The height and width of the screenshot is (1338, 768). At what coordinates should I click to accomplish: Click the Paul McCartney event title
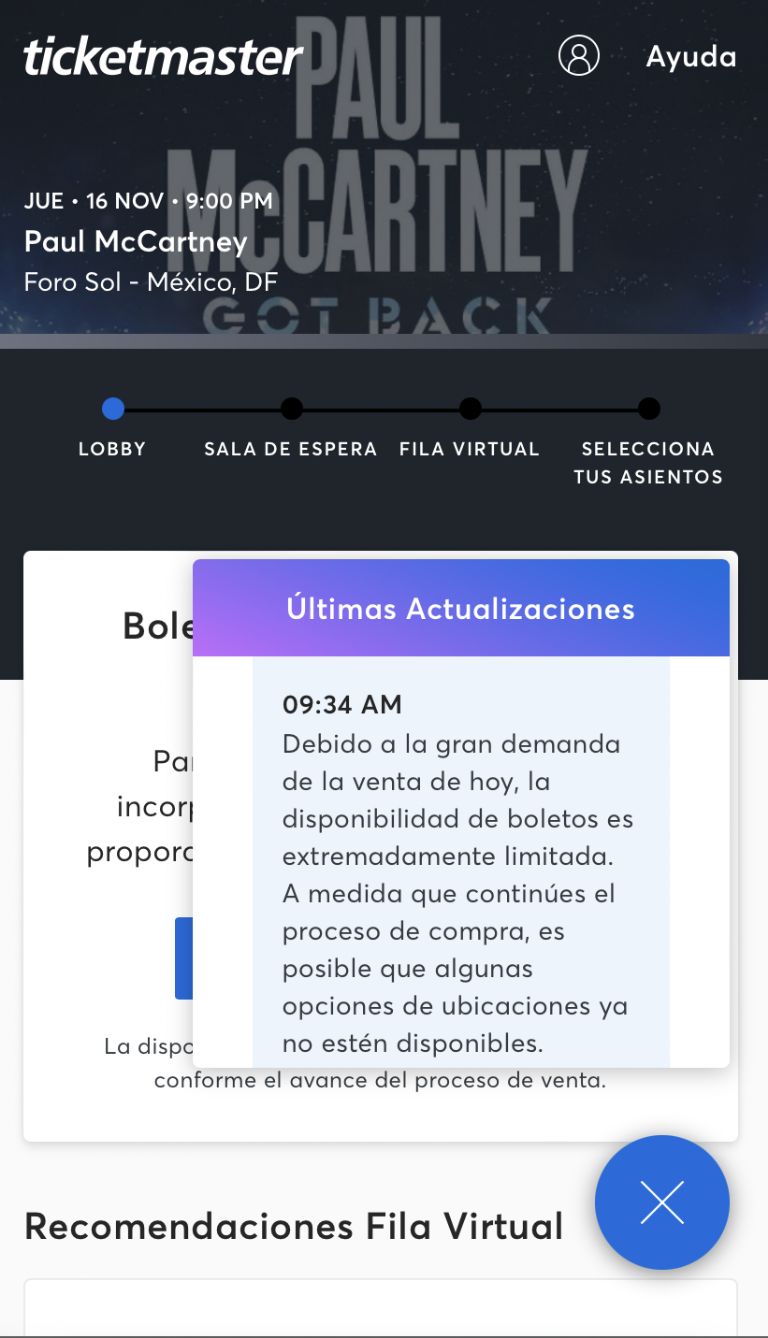(x=137, y=242)
